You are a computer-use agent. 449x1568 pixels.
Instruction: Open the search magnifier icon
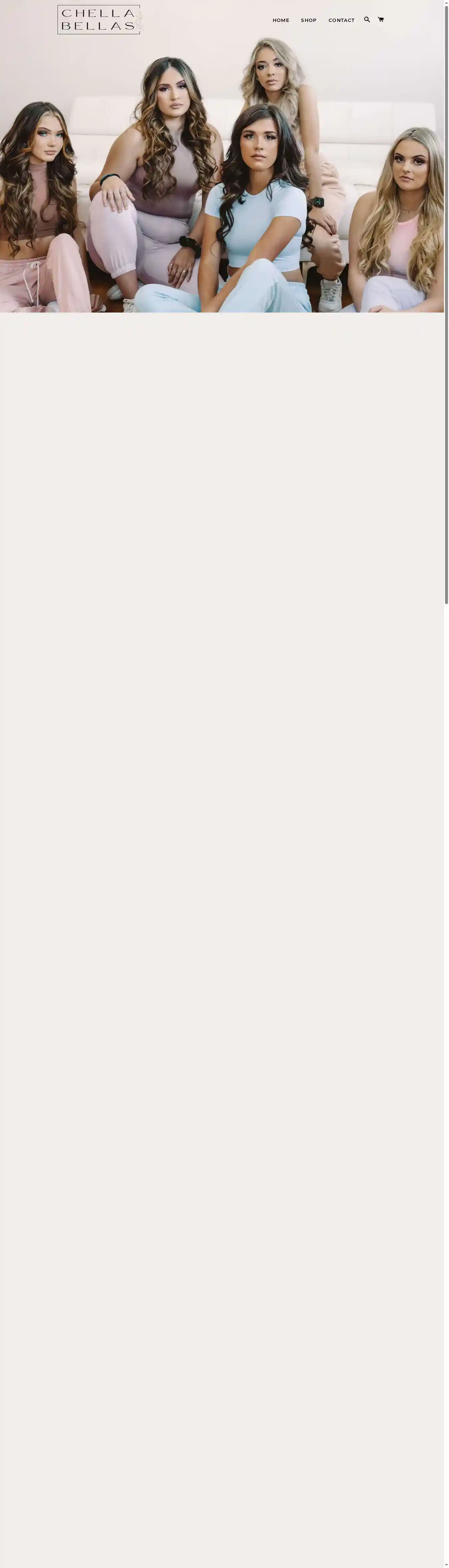click(x=367, y=20)
